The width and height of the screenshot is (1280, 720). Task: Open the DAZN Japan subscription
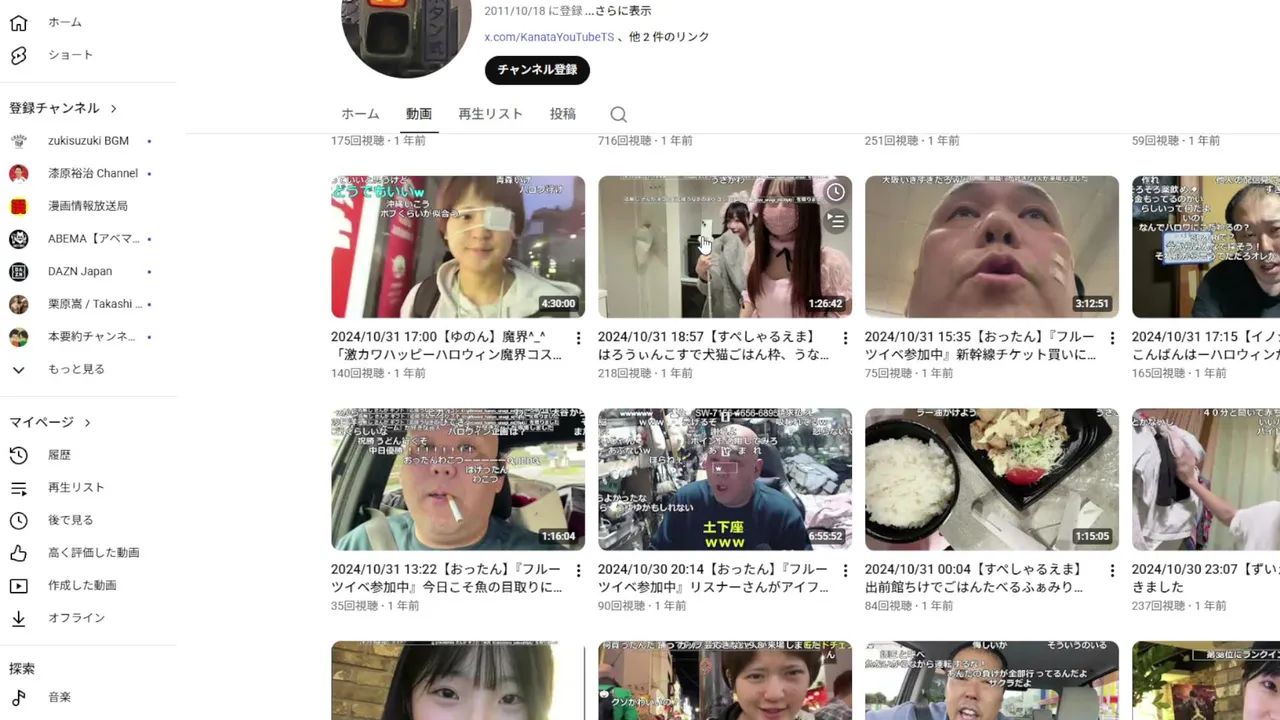pyautogui.click(x=80, y=271)
